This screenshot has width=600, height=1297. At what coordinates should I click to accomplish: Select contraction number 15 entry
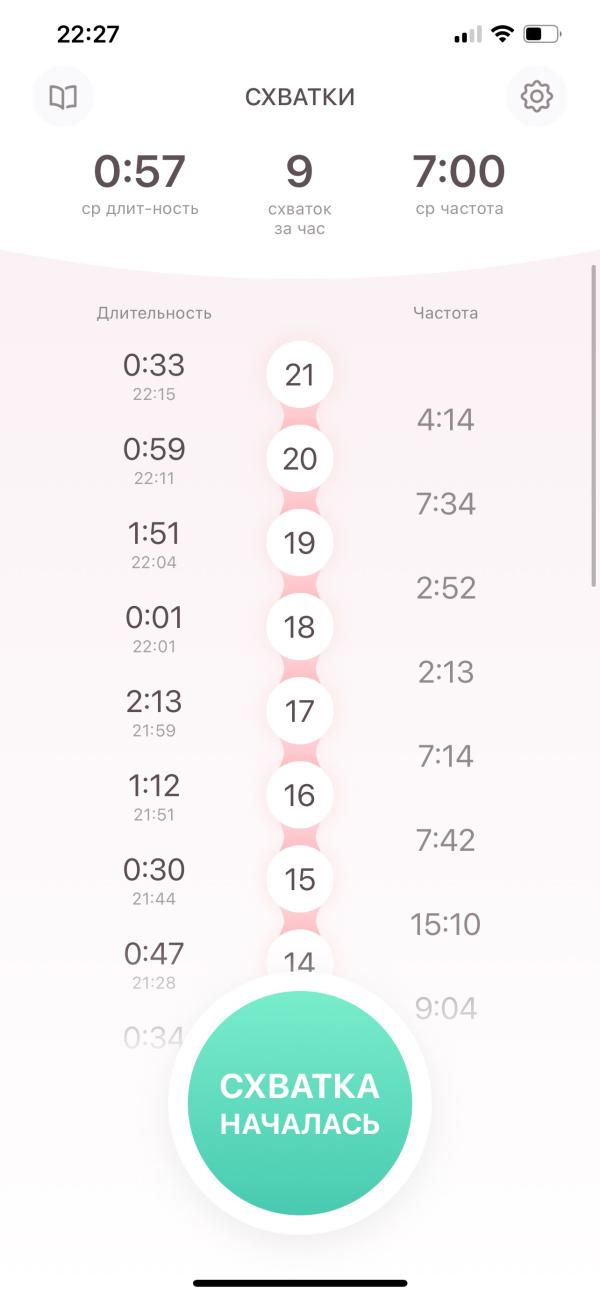[300, 879]
